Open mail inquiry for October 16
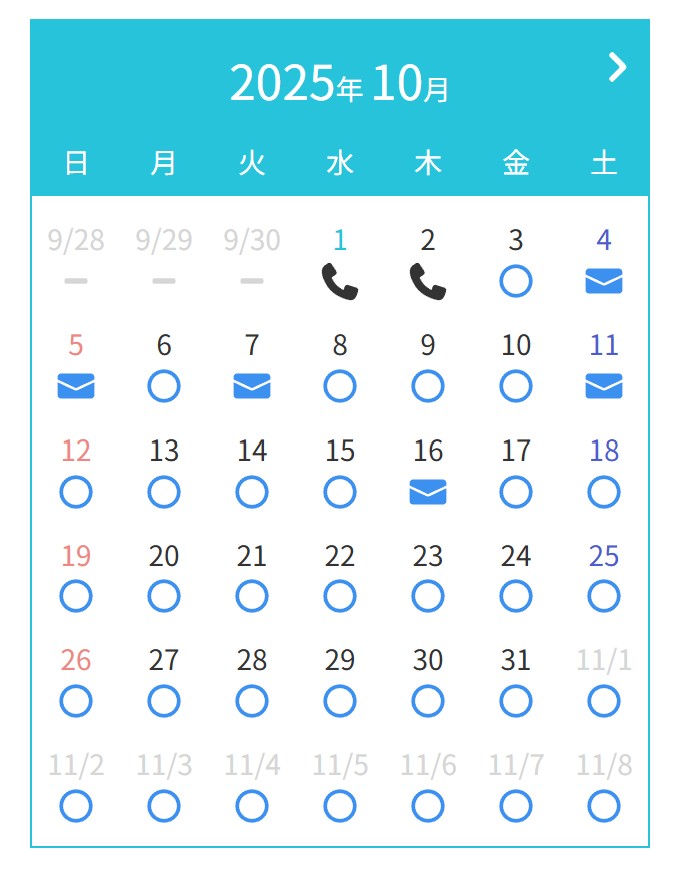Image resolution: width=686 pixels, height=882 pixels. click(x=428, y=491)
